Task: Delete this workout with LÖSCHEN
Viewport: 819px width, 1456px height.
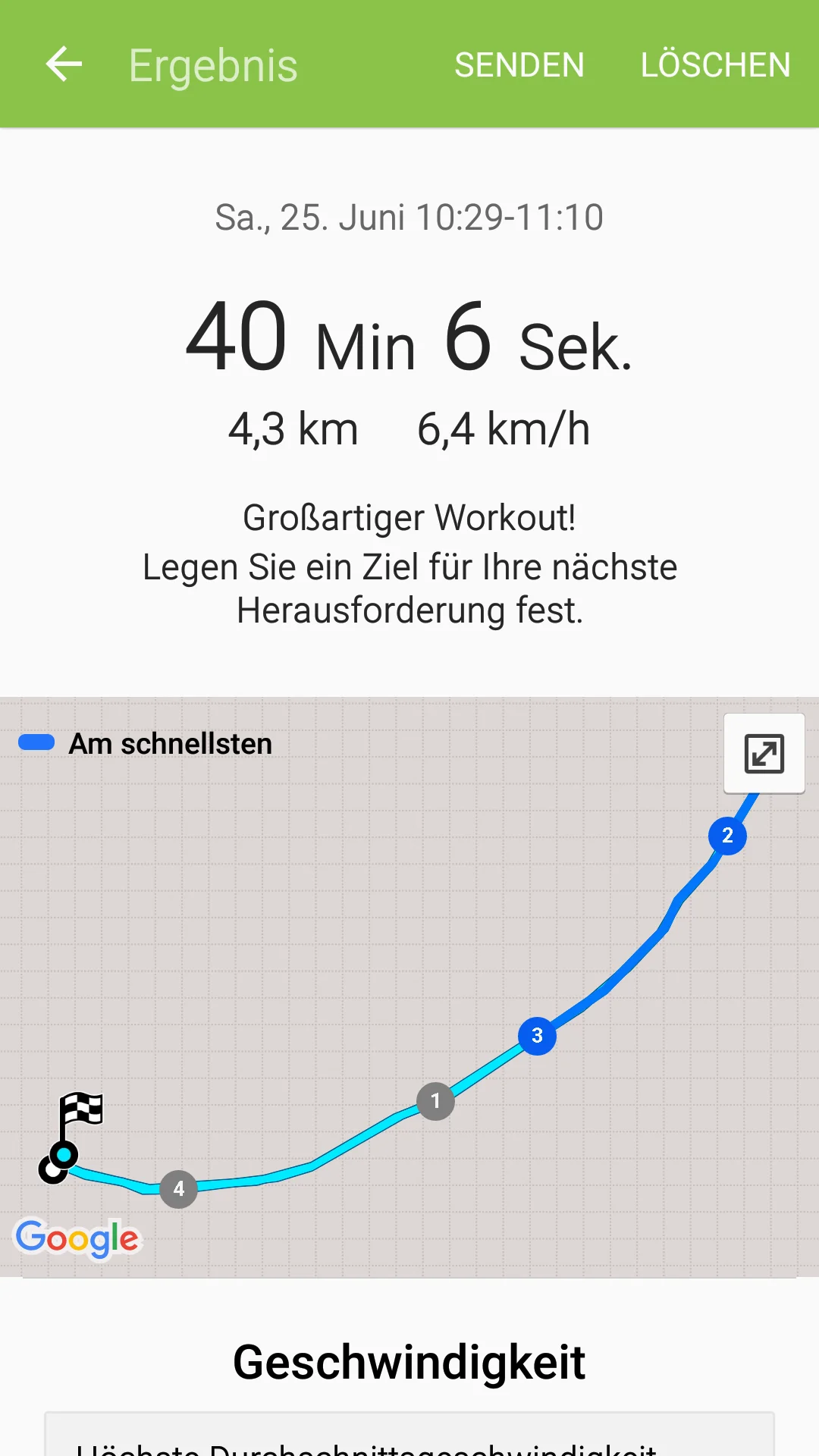Action: (715, 65)
